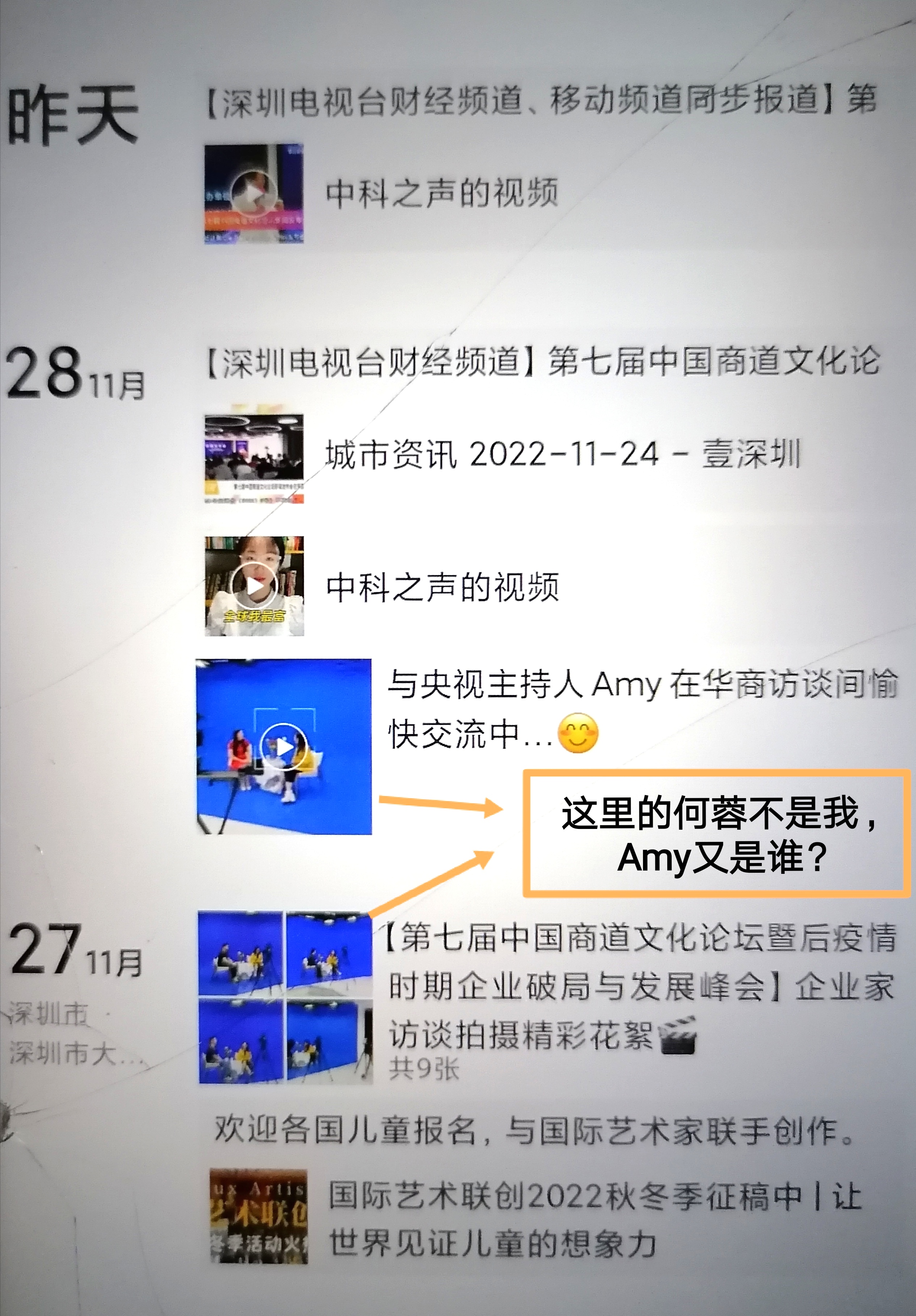Play the 中科之声 video under 昨天
Viewport: 916px width, 1316px height.
pos(254,194)
